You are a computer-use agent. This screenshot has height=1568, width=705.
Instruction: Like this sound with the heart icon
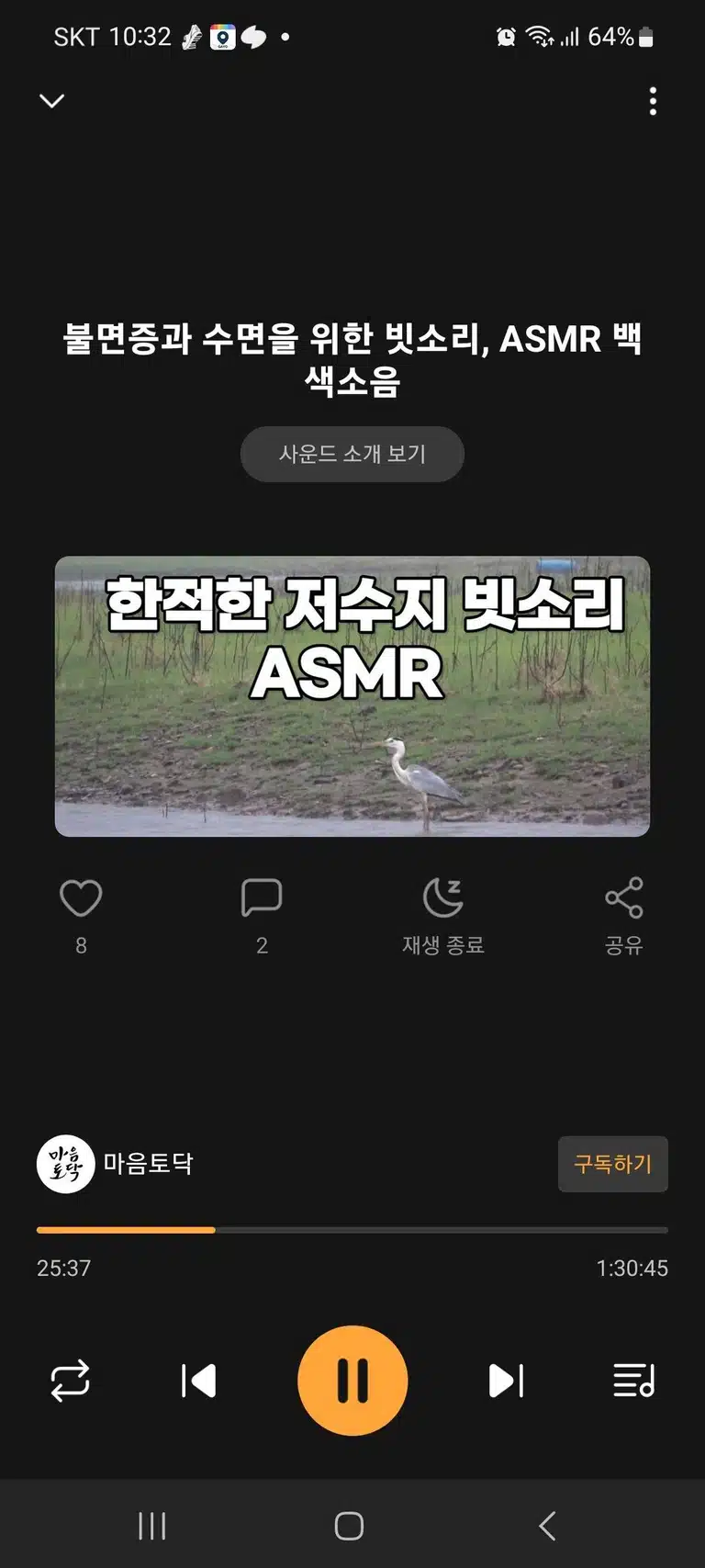[x=81, y=898]
